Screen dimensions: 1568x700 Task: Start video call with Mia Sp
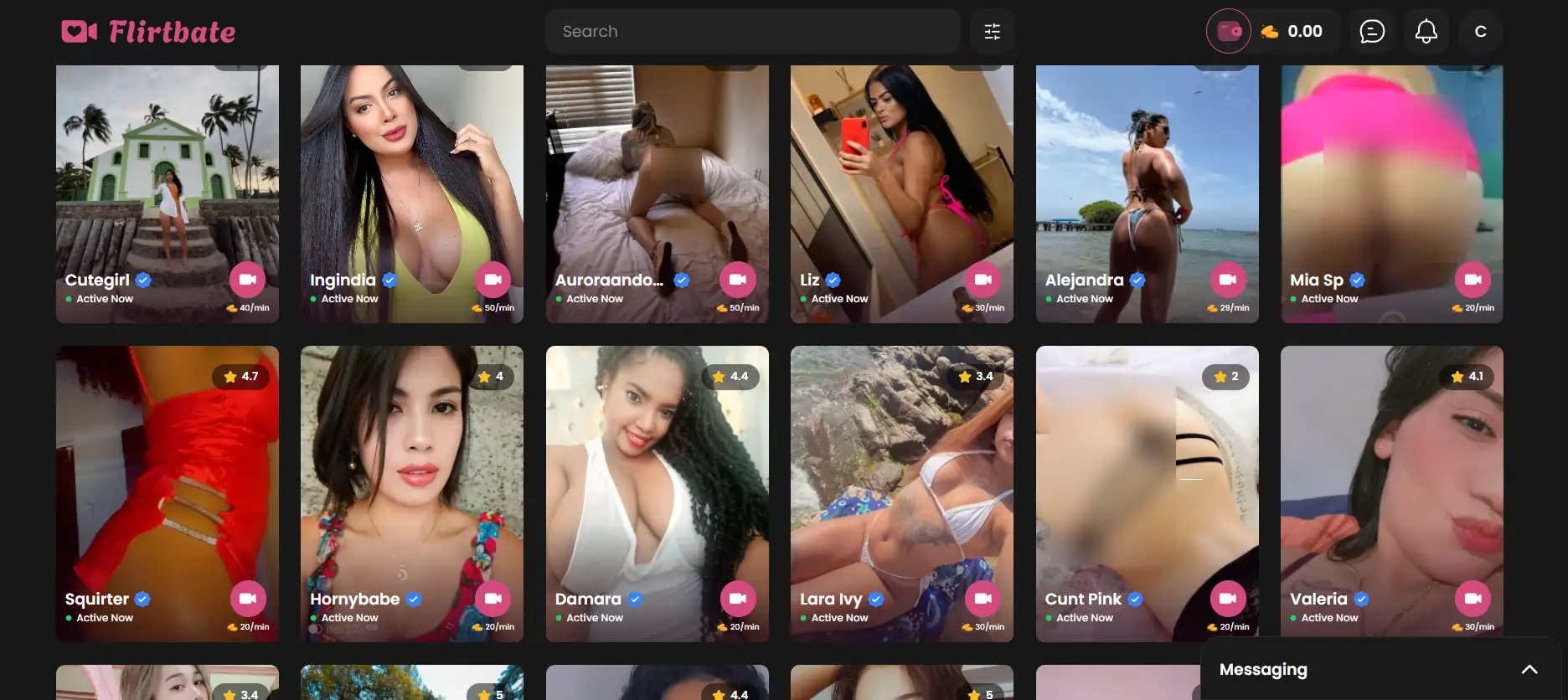1473,280
